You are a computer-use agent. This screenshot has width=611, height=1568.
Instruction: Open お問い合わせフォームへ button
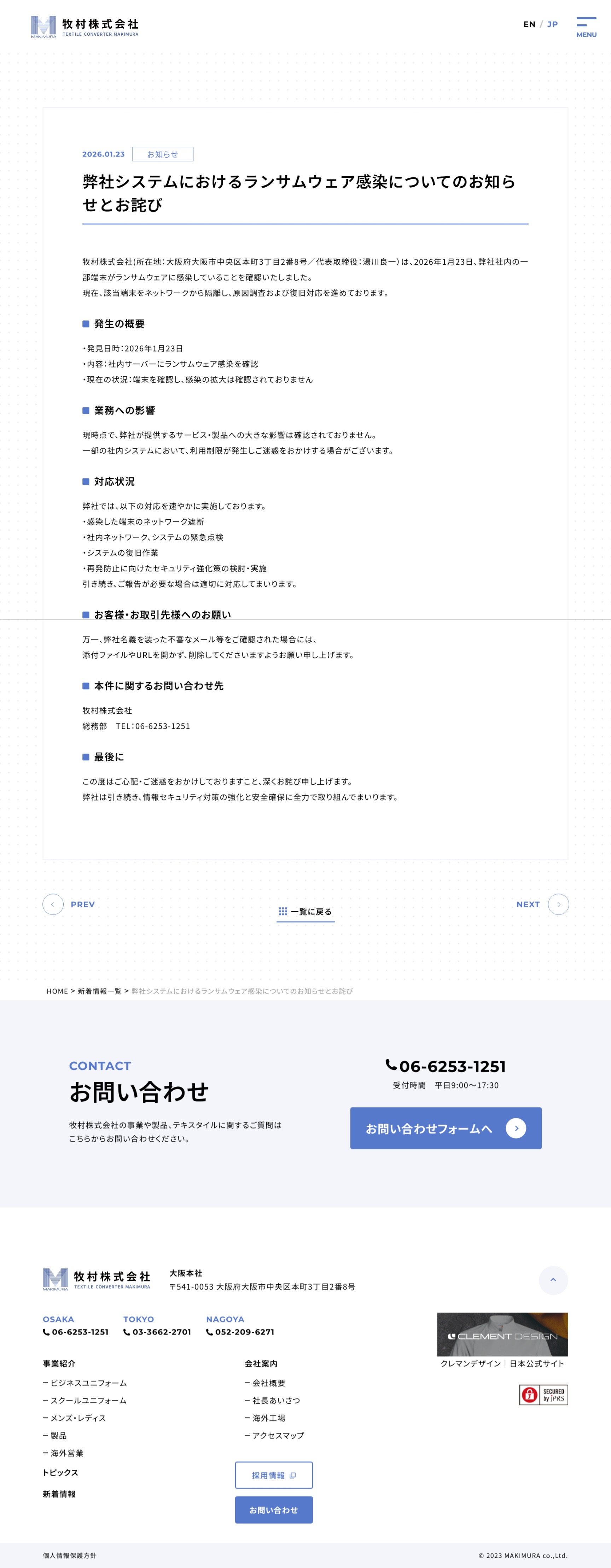coord(445,1128)
